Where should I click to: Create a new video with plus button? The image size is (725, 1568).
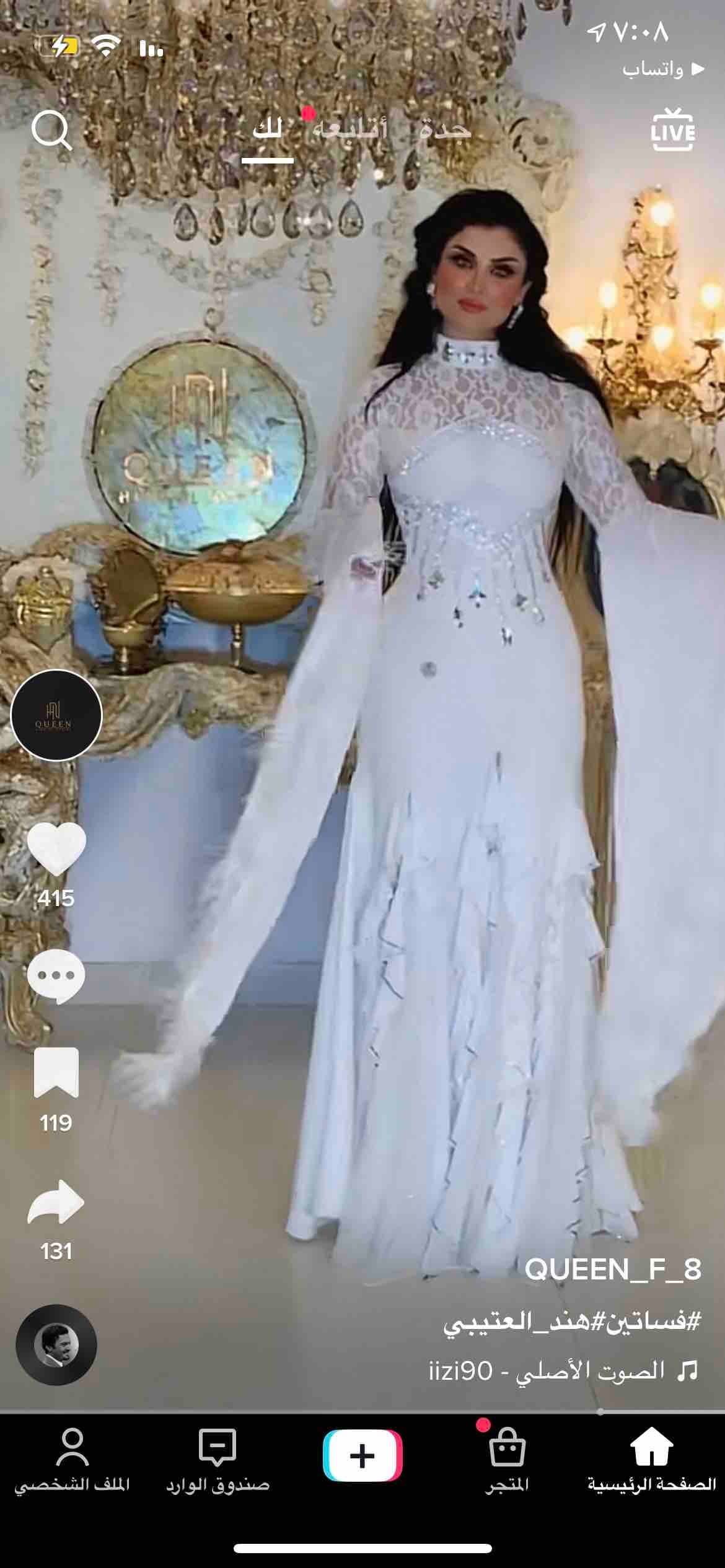(362, 1455)
